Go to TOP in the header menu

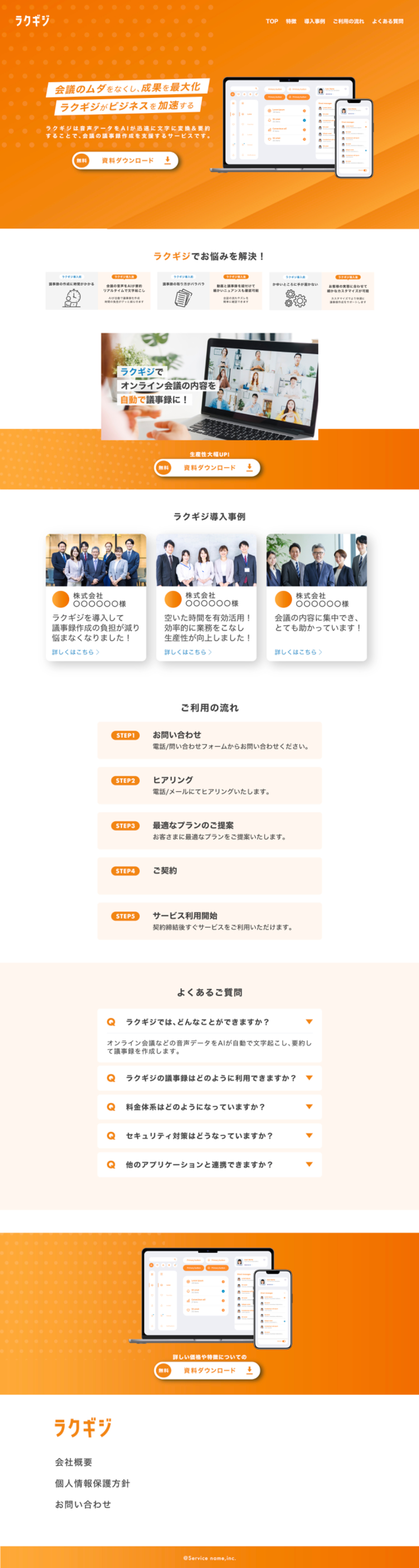272,21
